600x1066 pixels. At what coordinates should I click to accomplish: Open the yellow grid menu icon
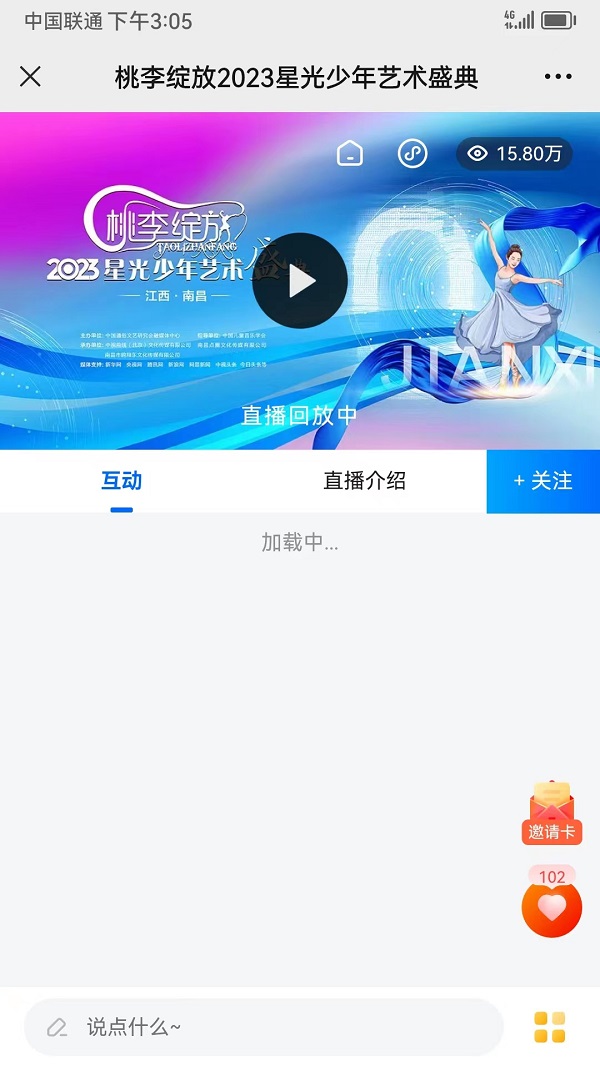tap(549, 1027)
